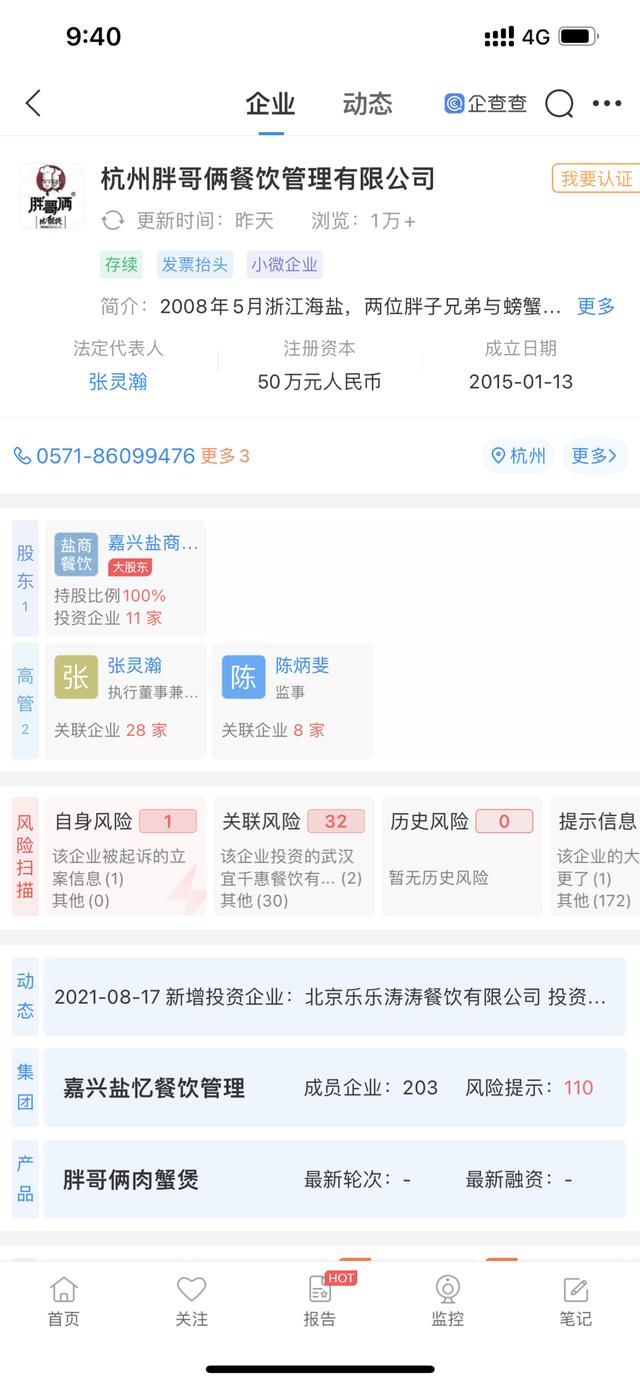Follow company via 关注 tab

click(191, 1302)
